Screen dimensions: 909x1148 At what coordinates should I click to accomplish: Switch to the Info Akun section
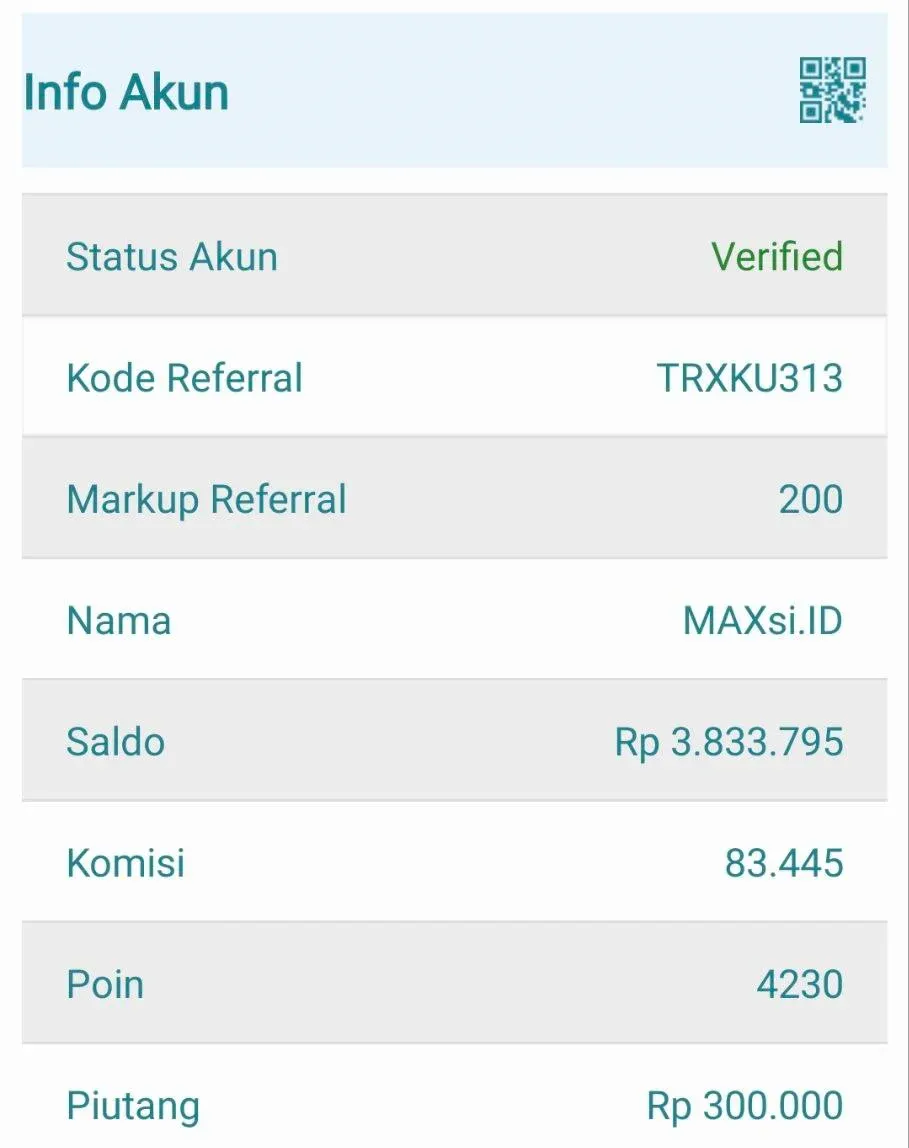click(x=126, y=93)
